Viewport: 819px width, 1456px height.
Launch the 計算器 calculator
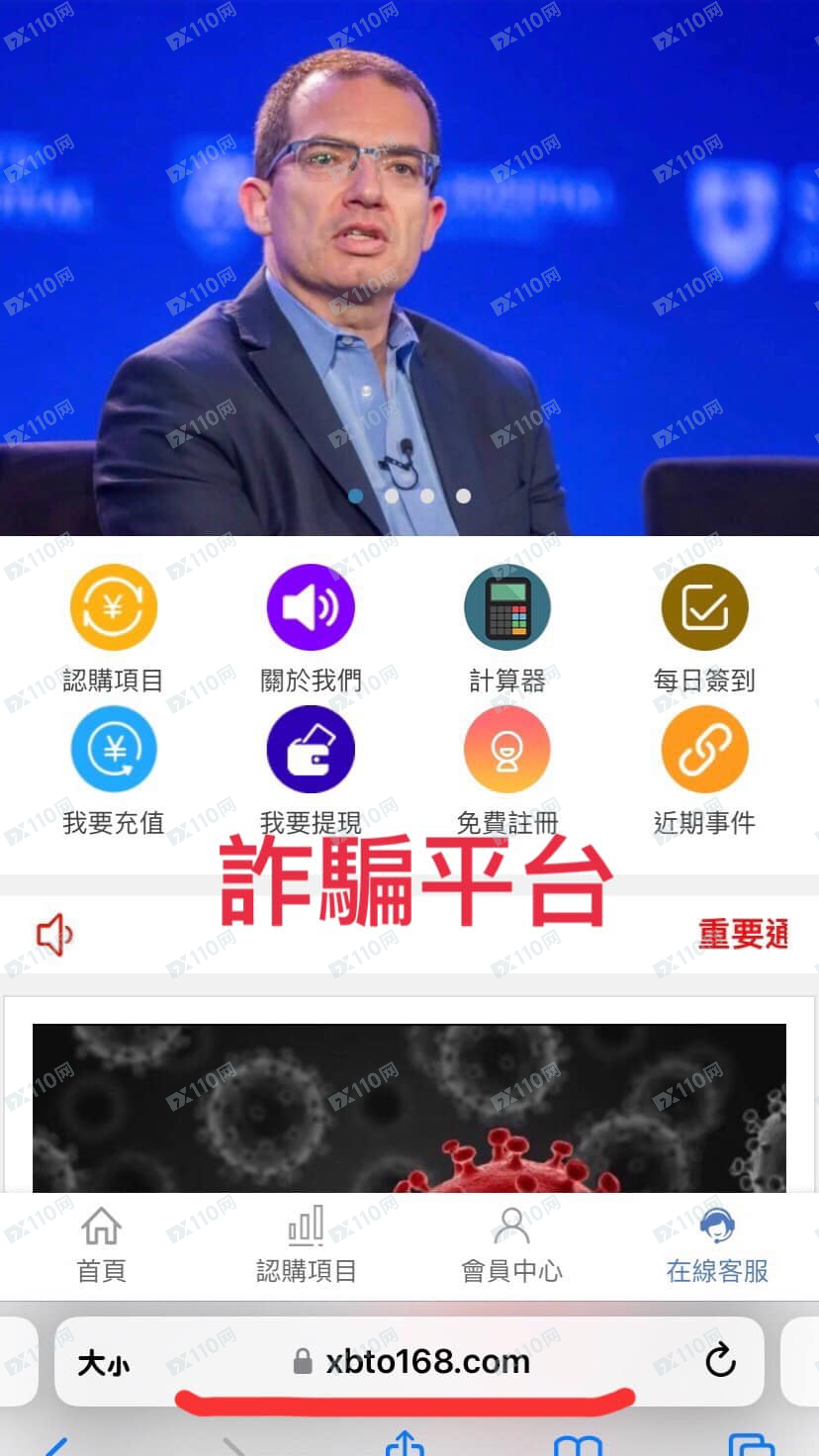click(x=507, y=607)
